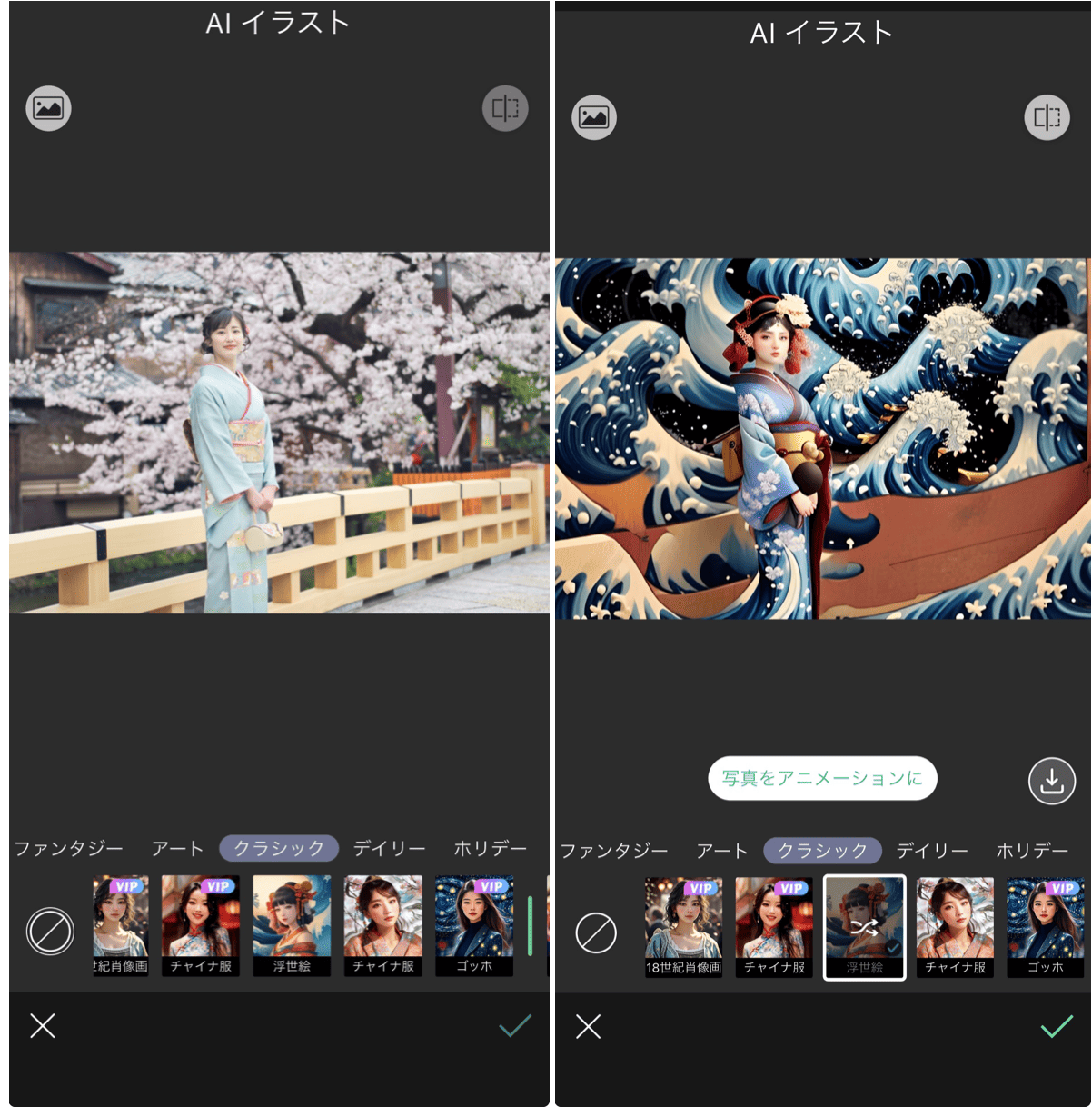Select the ホリデー category
The image size is (1092, 1107).
pos(491,848)
